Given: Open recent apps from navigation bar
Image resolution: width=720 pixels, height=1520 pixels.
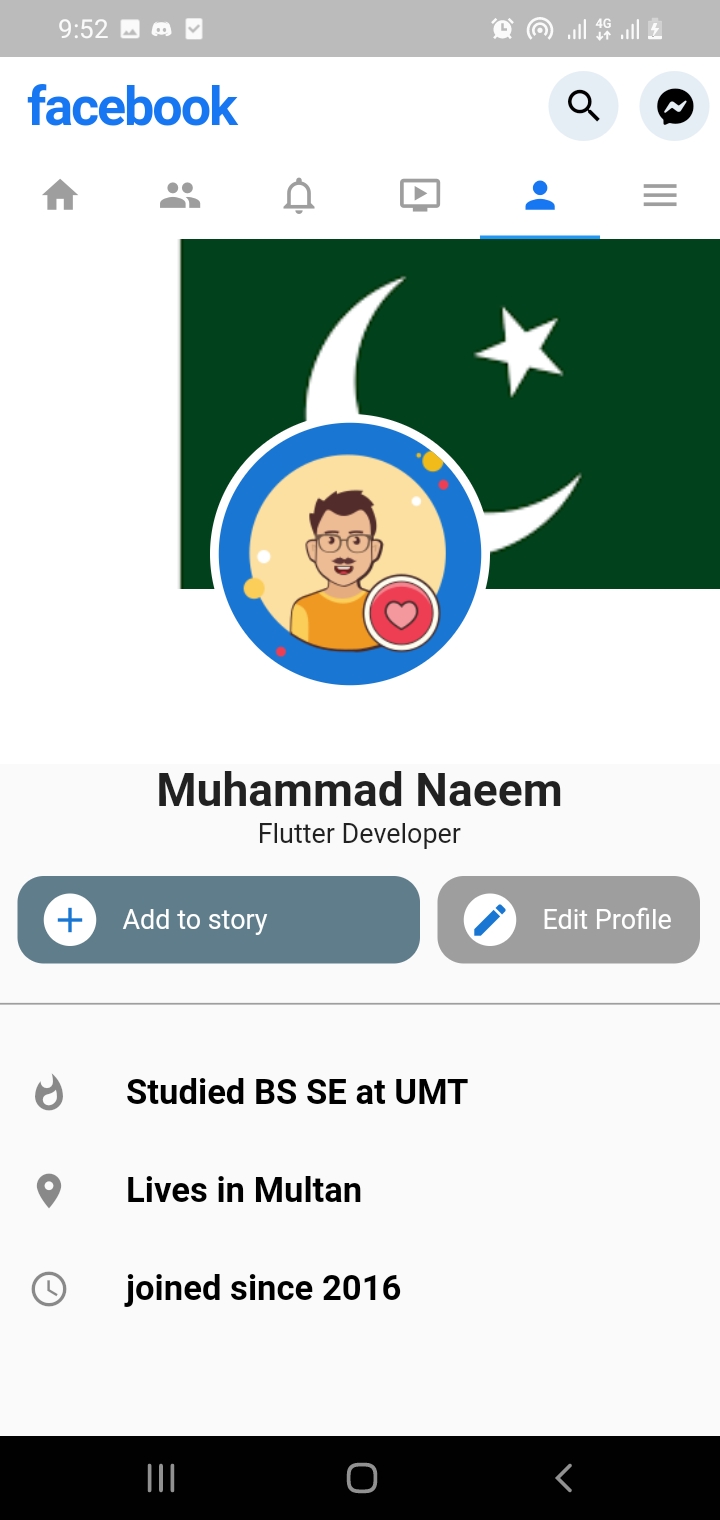Looking at the screenshot, I should click(x=161, y=1477).
